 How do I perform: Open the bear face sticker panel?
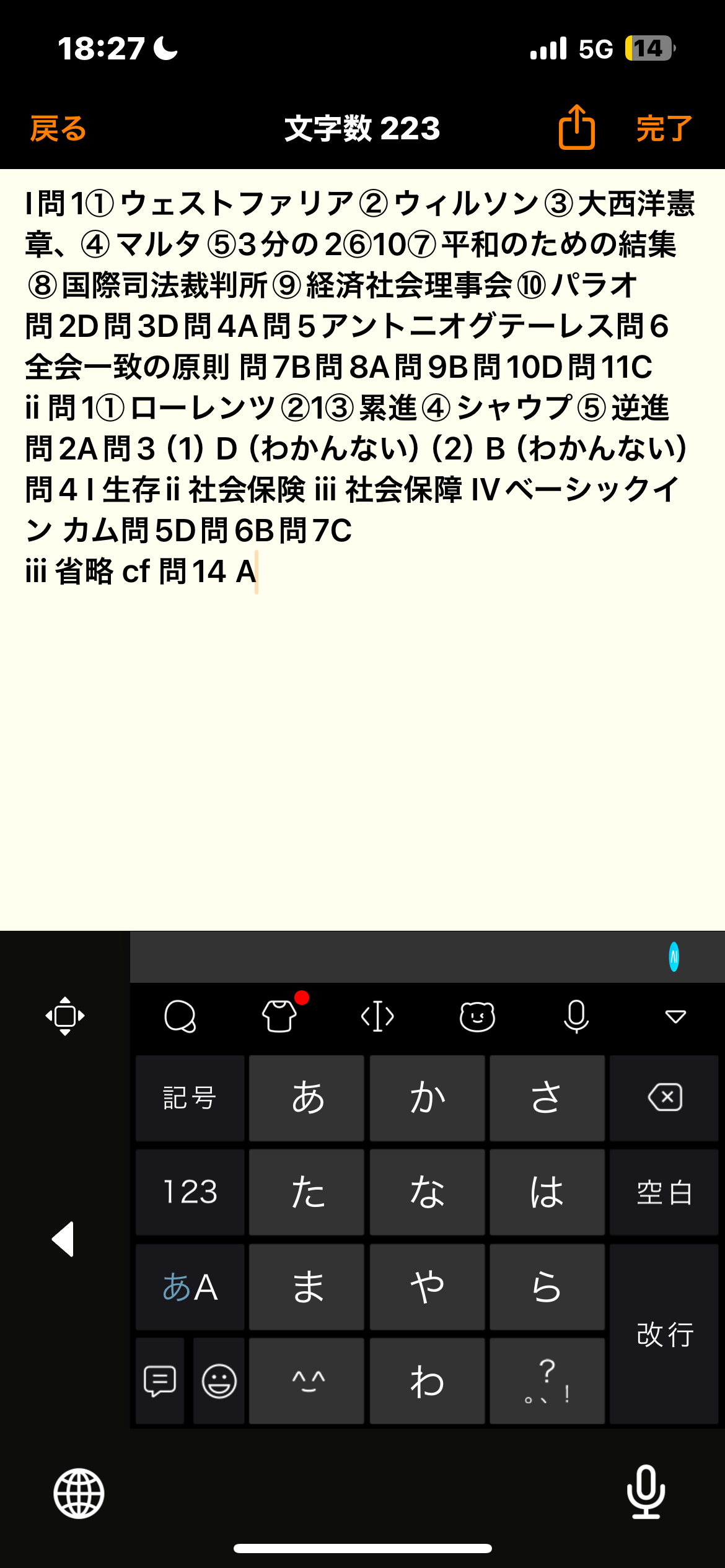coord(477,1017)
